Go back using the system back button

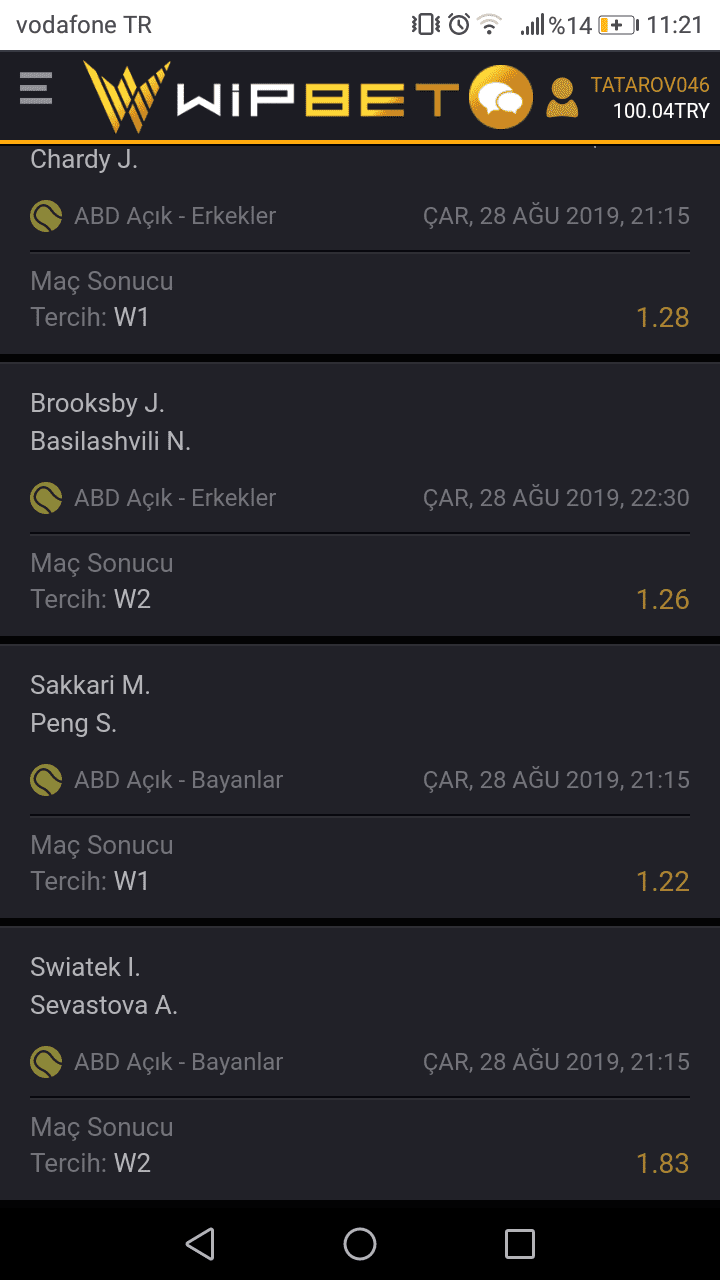[200, 1243]
